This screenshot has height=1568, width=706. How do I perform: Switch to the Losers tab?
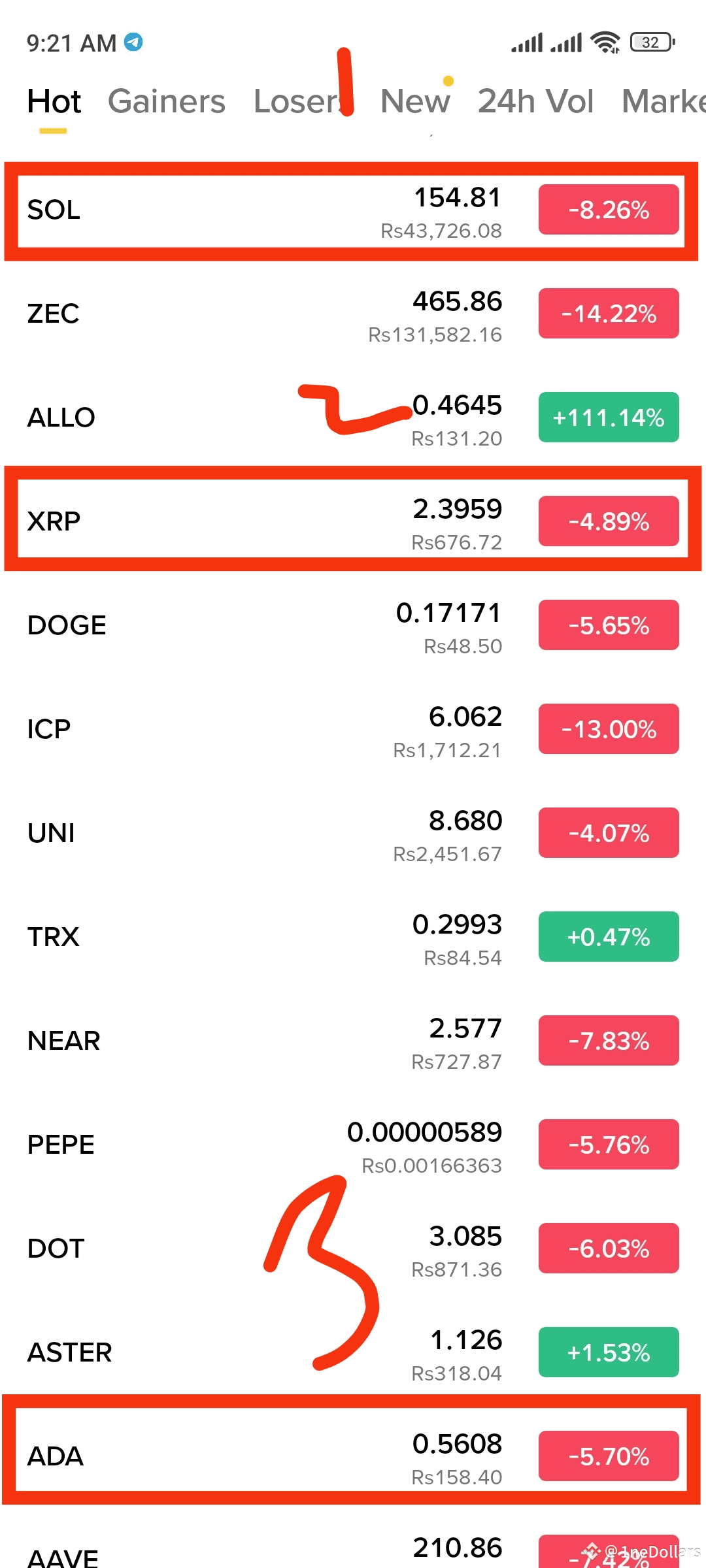[x=299, y=101]
